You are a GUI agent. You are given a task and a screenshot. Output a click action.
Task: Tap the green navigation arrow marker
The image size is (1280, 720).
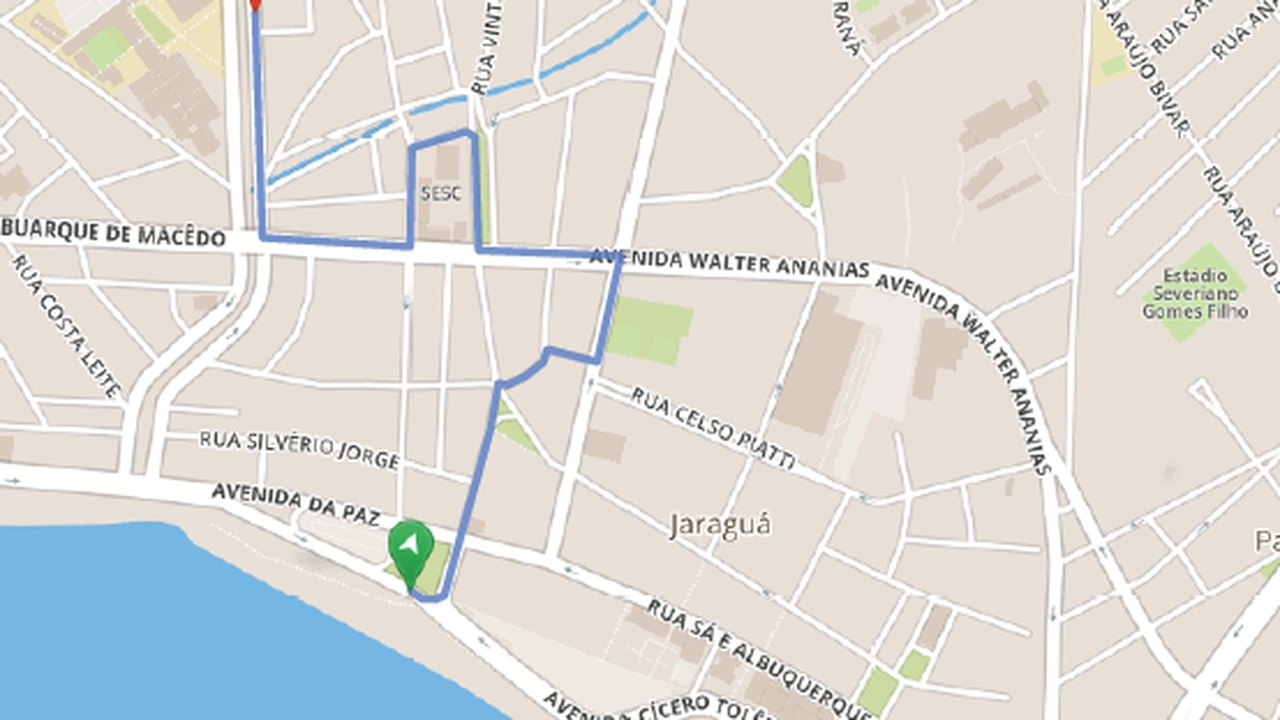410,548
